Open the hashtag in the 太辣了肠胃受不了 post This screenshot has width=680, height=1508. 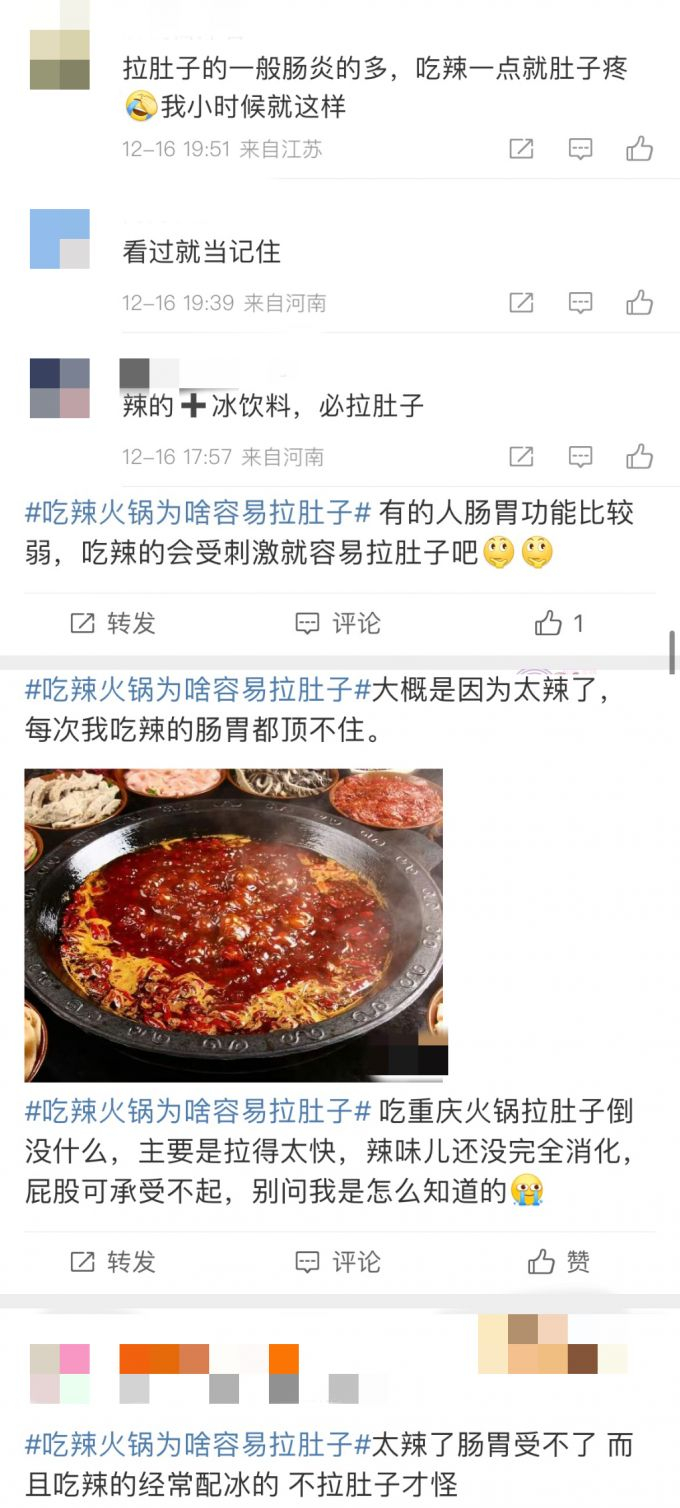coord(198,1445)
